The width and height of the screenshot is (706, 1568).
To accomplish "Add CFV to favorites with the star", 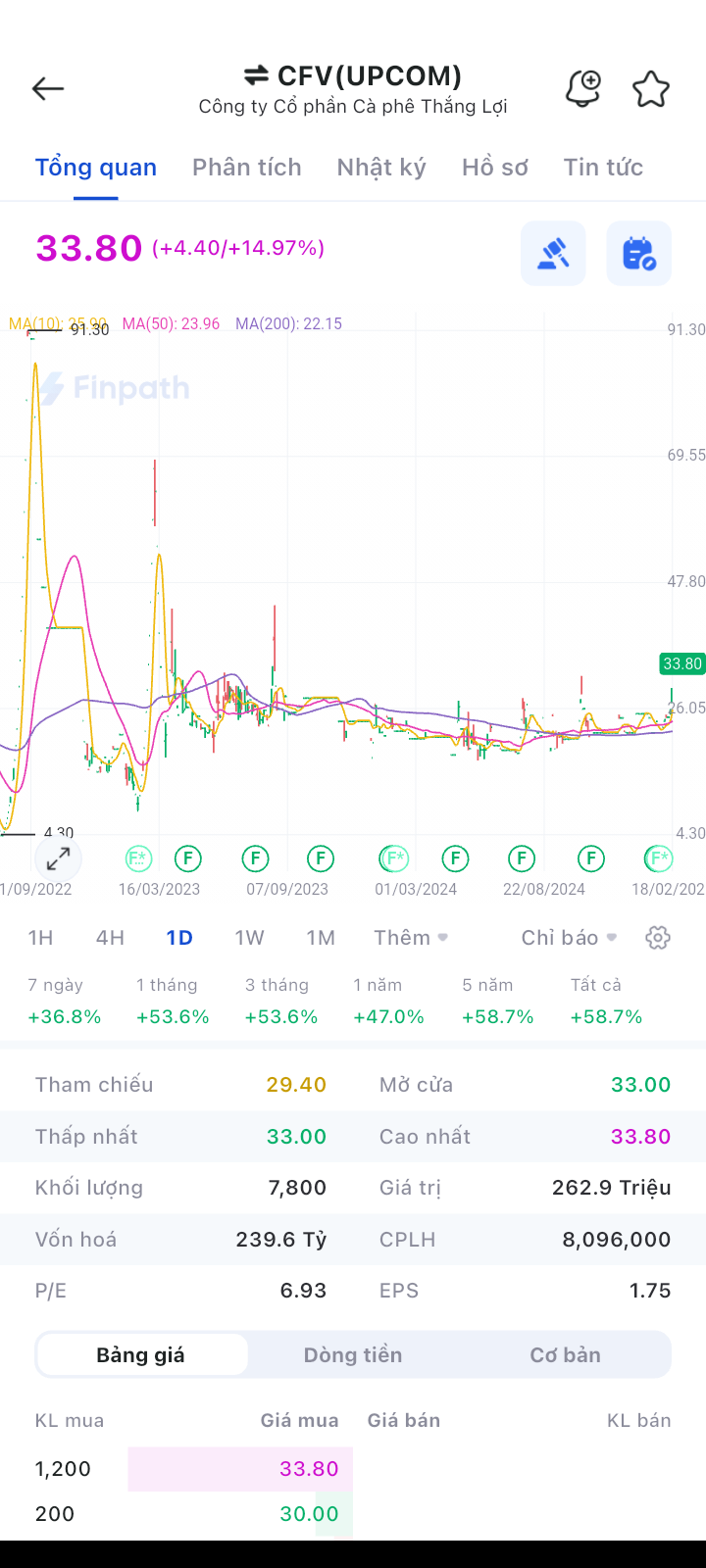I will click(650, 89).
